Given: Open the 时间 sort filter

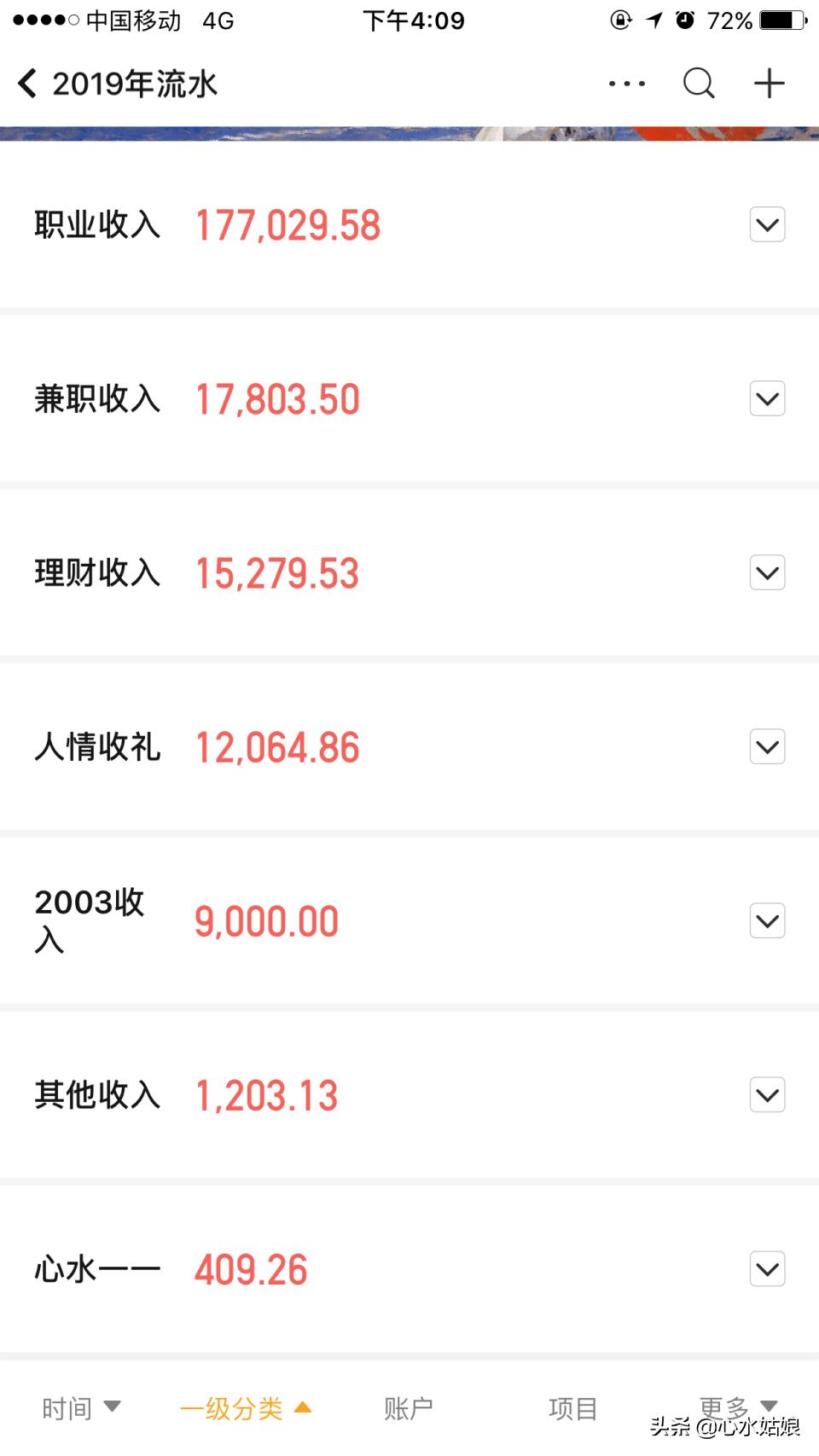Looking at the screenshot, I should [x=79, y=1407].
